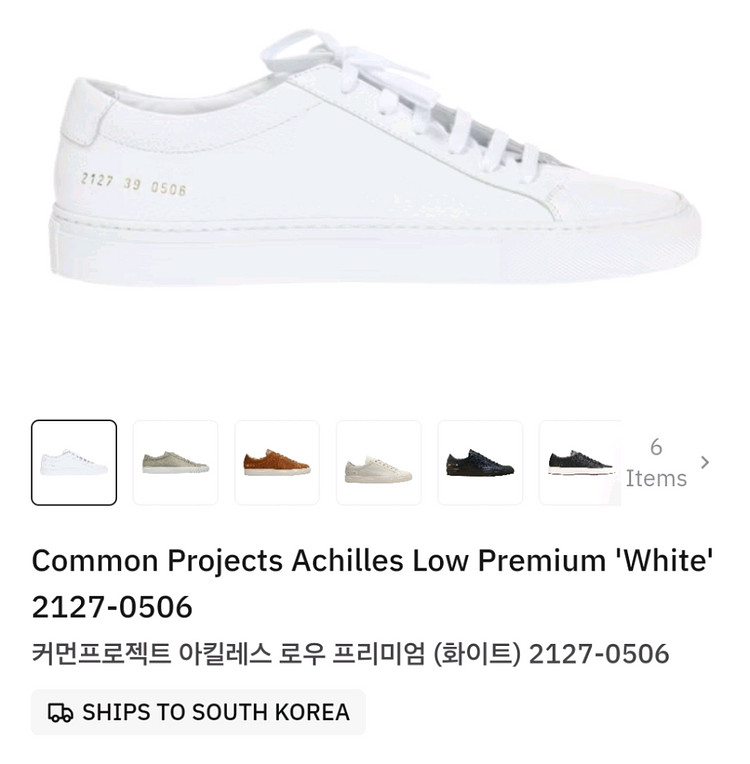Screen dimensions: 750x764
Task: View the grey sneaker variant
Action: [175, 462]
